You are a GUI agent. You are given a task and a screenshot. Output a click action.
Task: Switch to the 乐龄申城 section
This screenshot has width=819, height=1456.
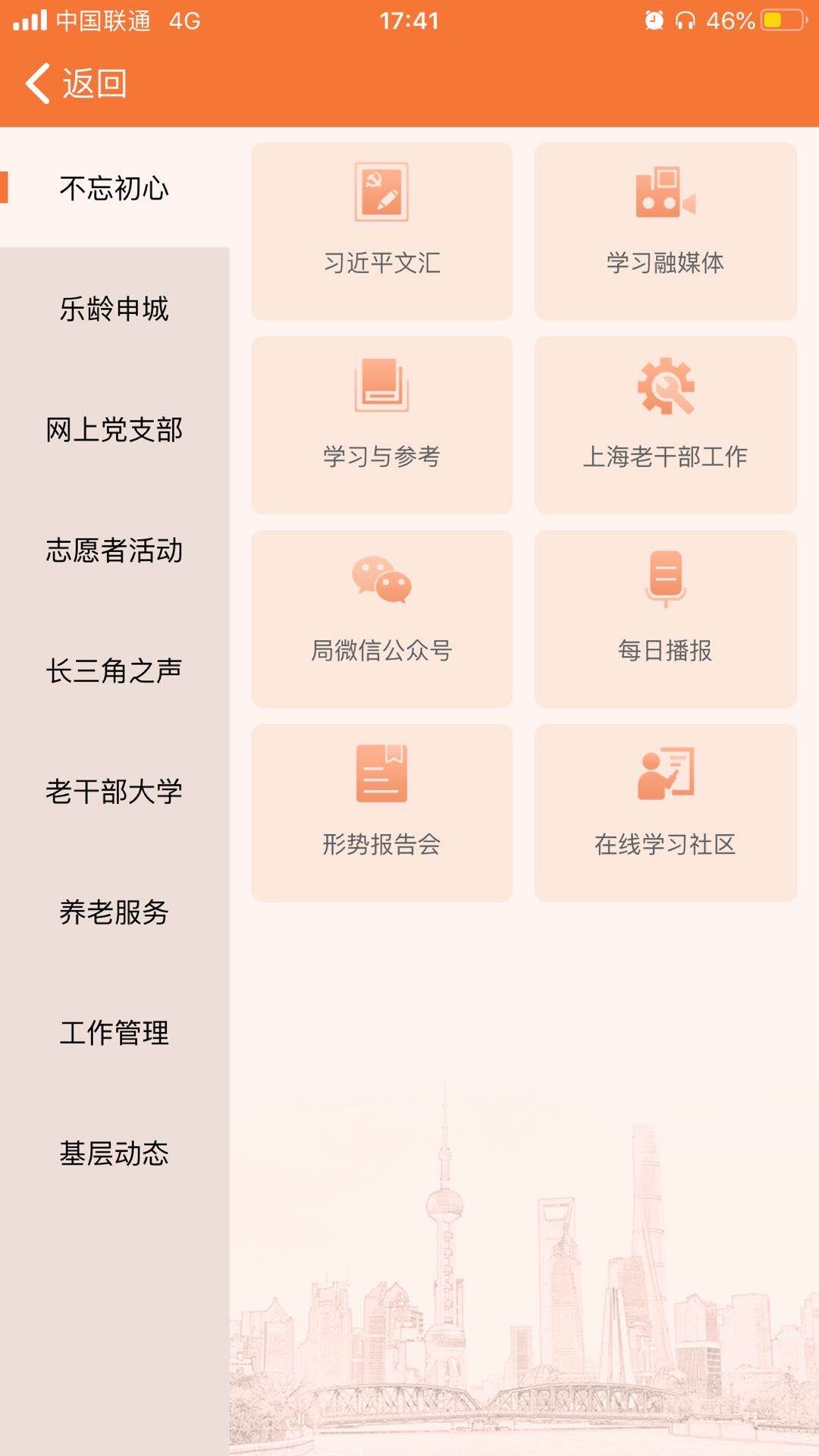[115, 309]
